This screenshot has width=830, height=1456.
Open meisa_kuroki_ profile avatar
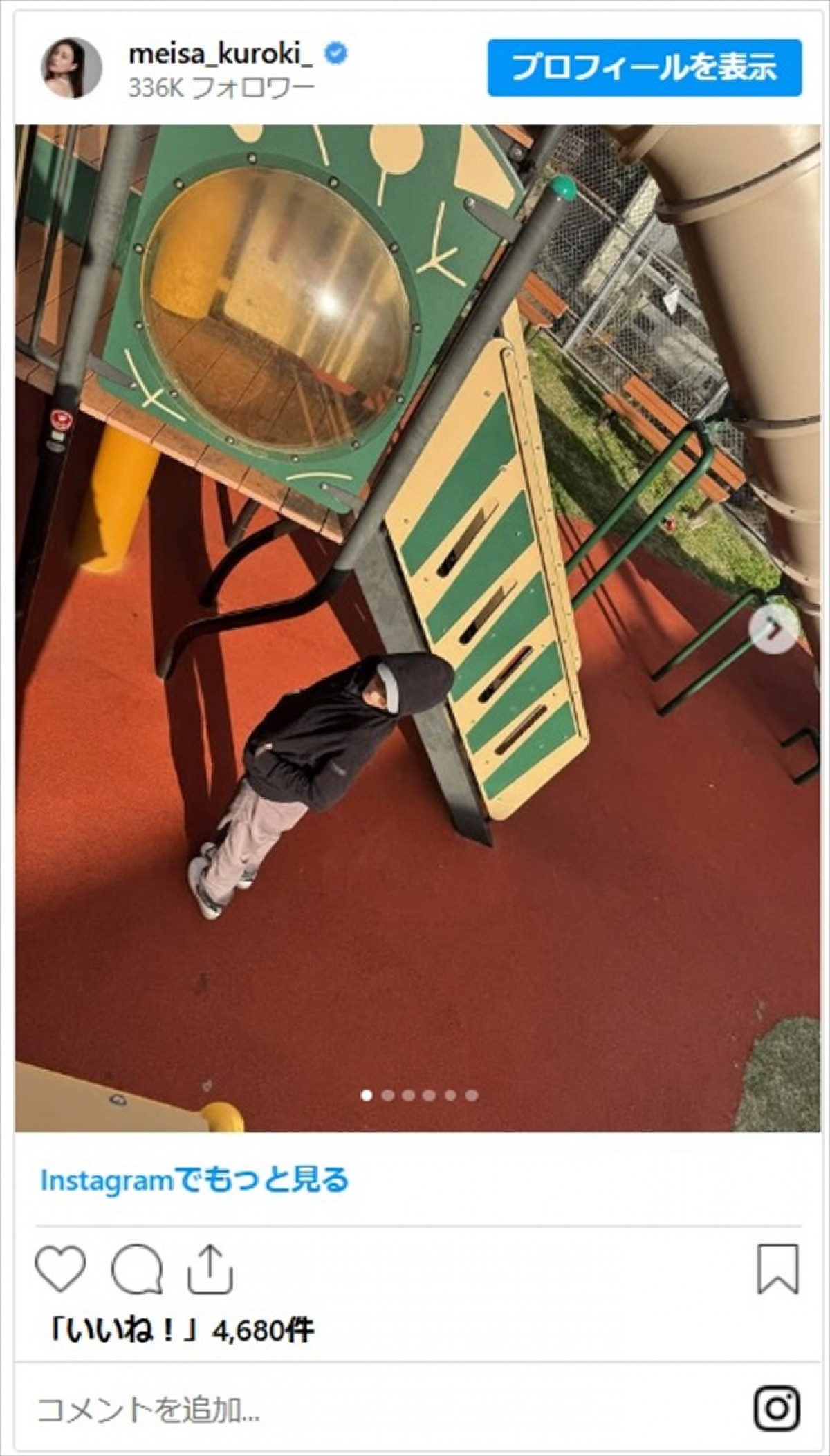[72, 68]
